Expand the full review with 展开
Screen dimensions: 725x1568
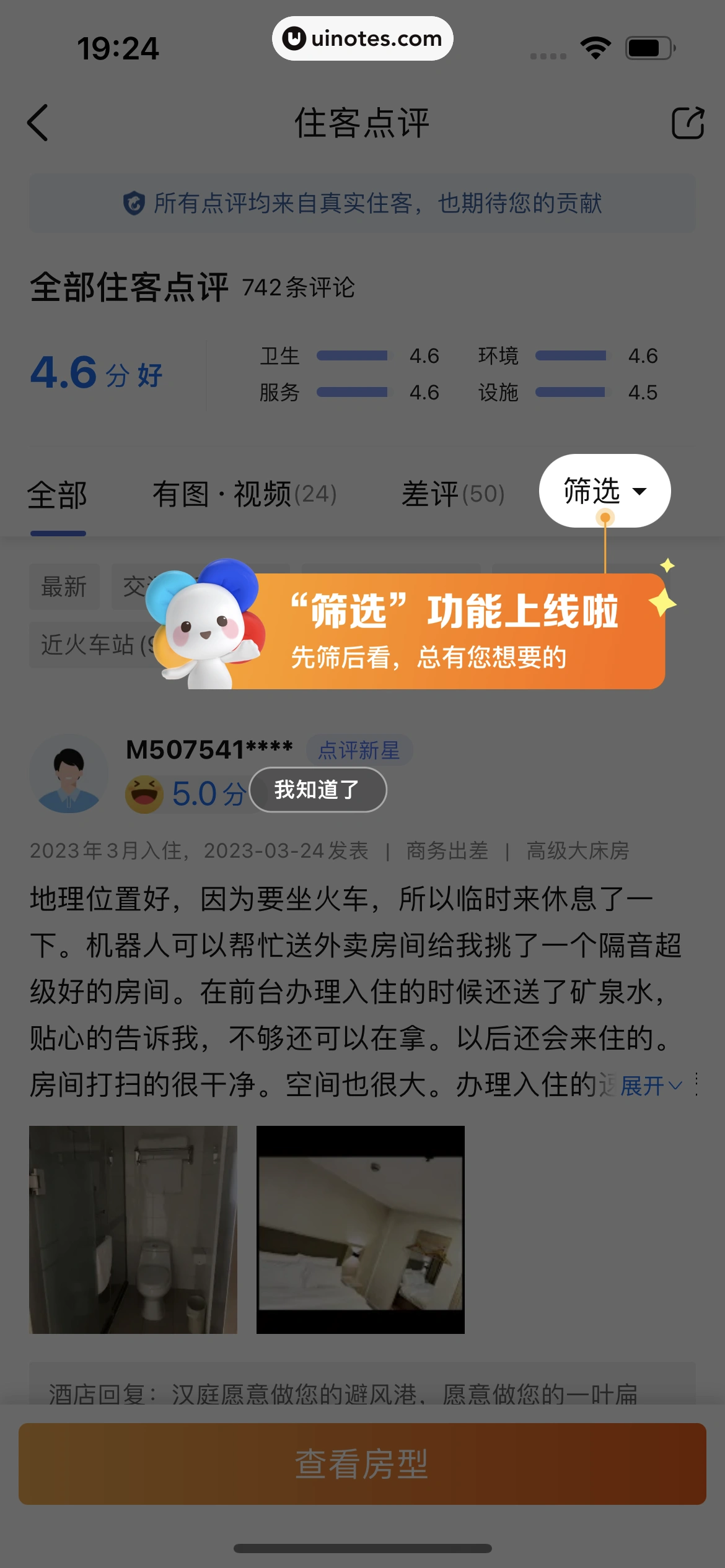(650, 1086)
